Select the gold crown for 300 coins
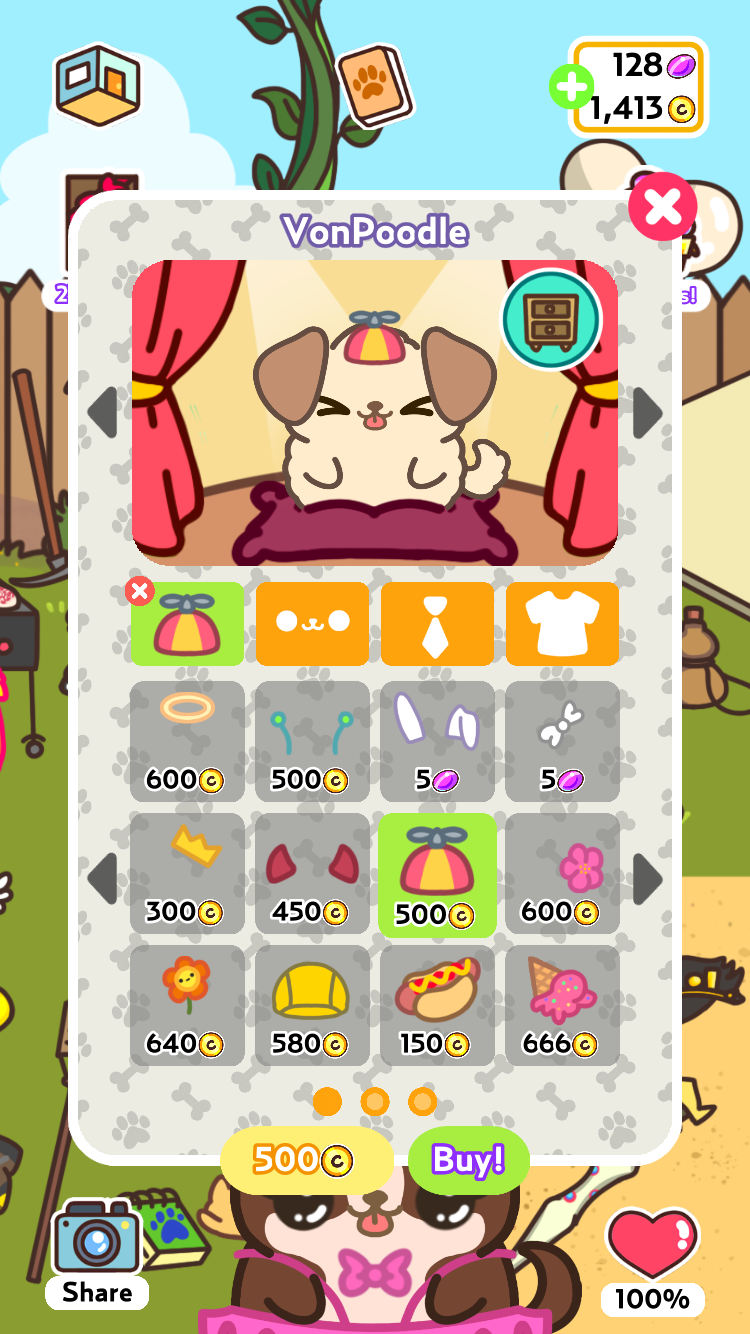The width and height of the screenshot is (750, 1334). click(187, 872)
